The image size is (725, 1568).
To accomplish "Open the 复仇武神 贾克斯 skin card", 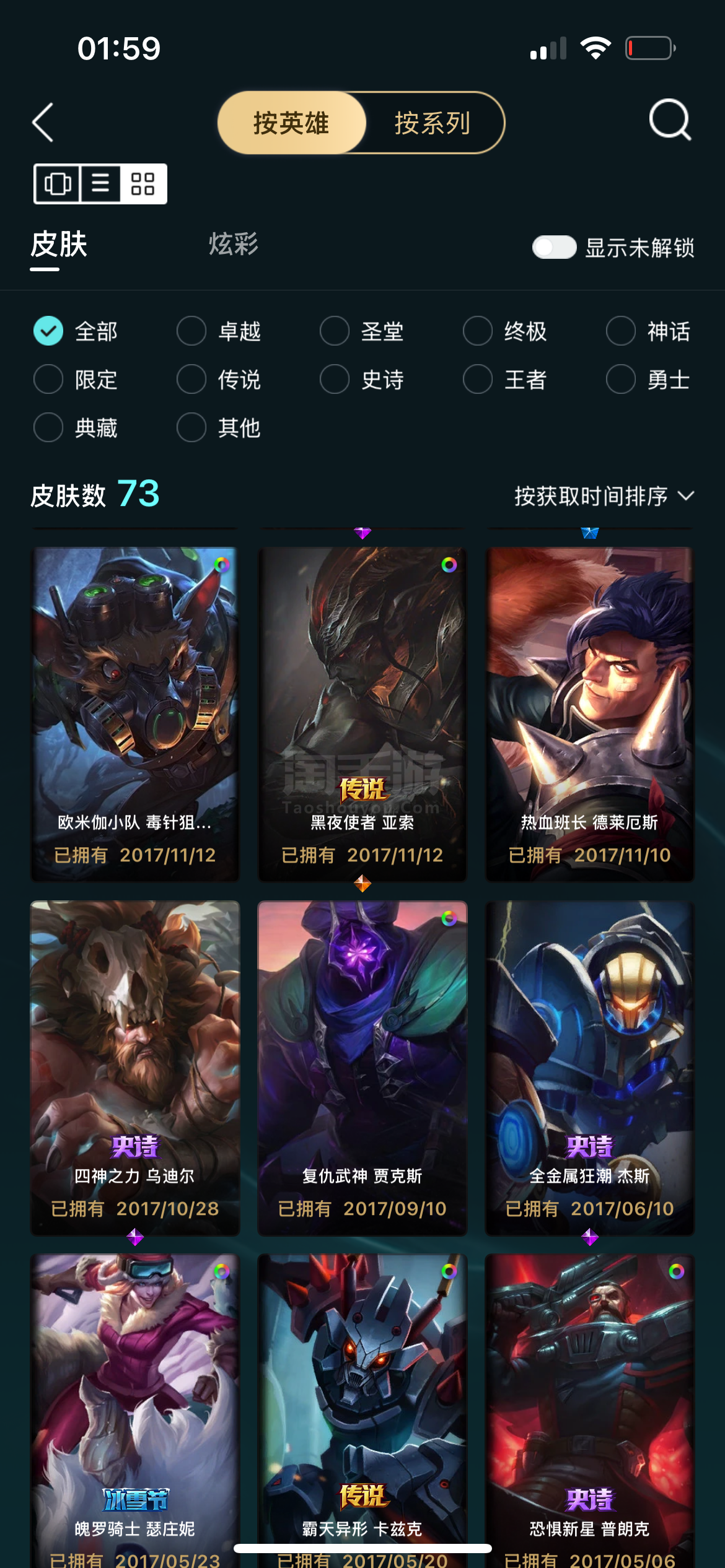I will (362, 1068).
